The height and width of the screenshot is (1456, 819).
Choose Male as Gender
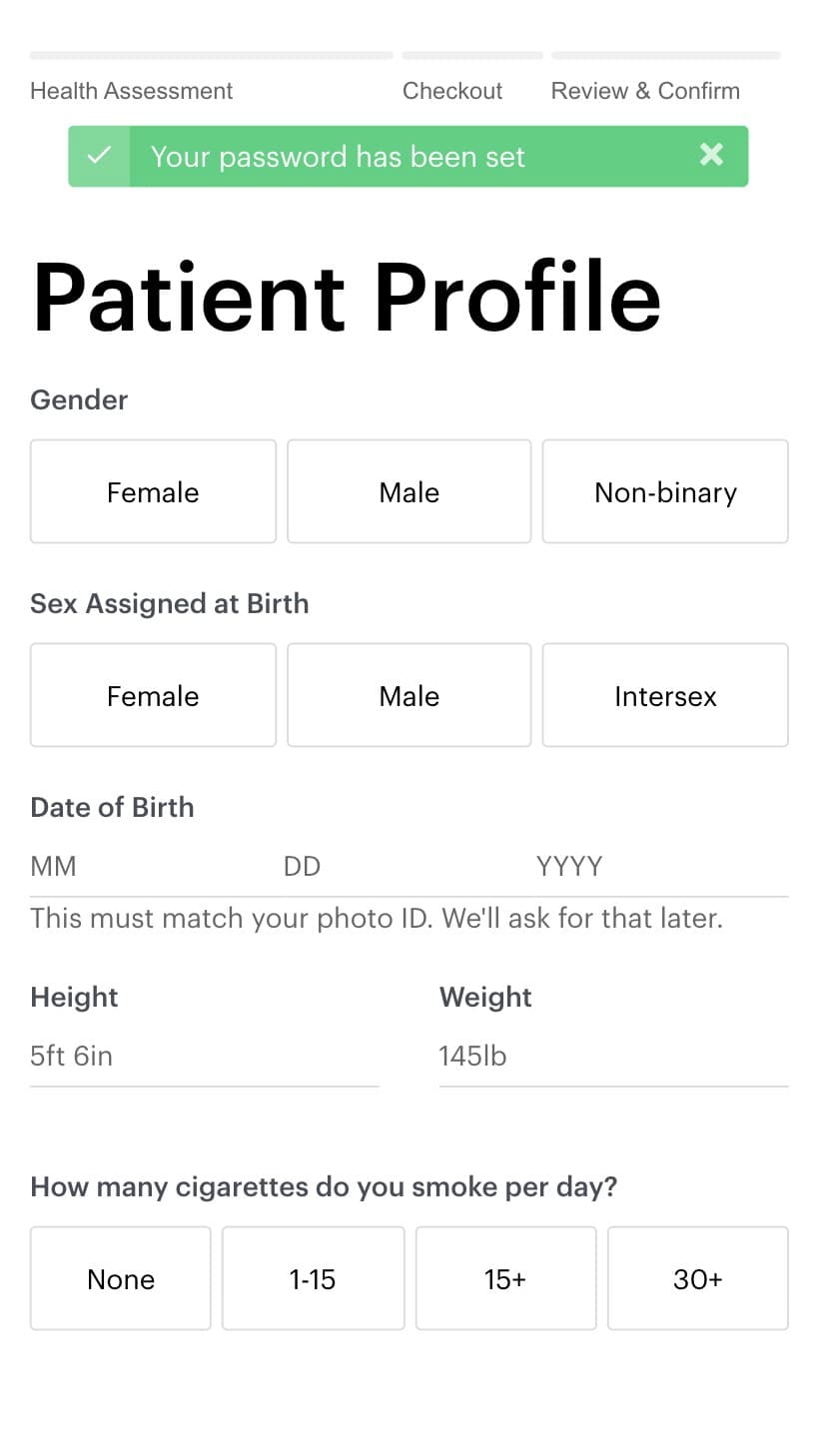point(409,491)
